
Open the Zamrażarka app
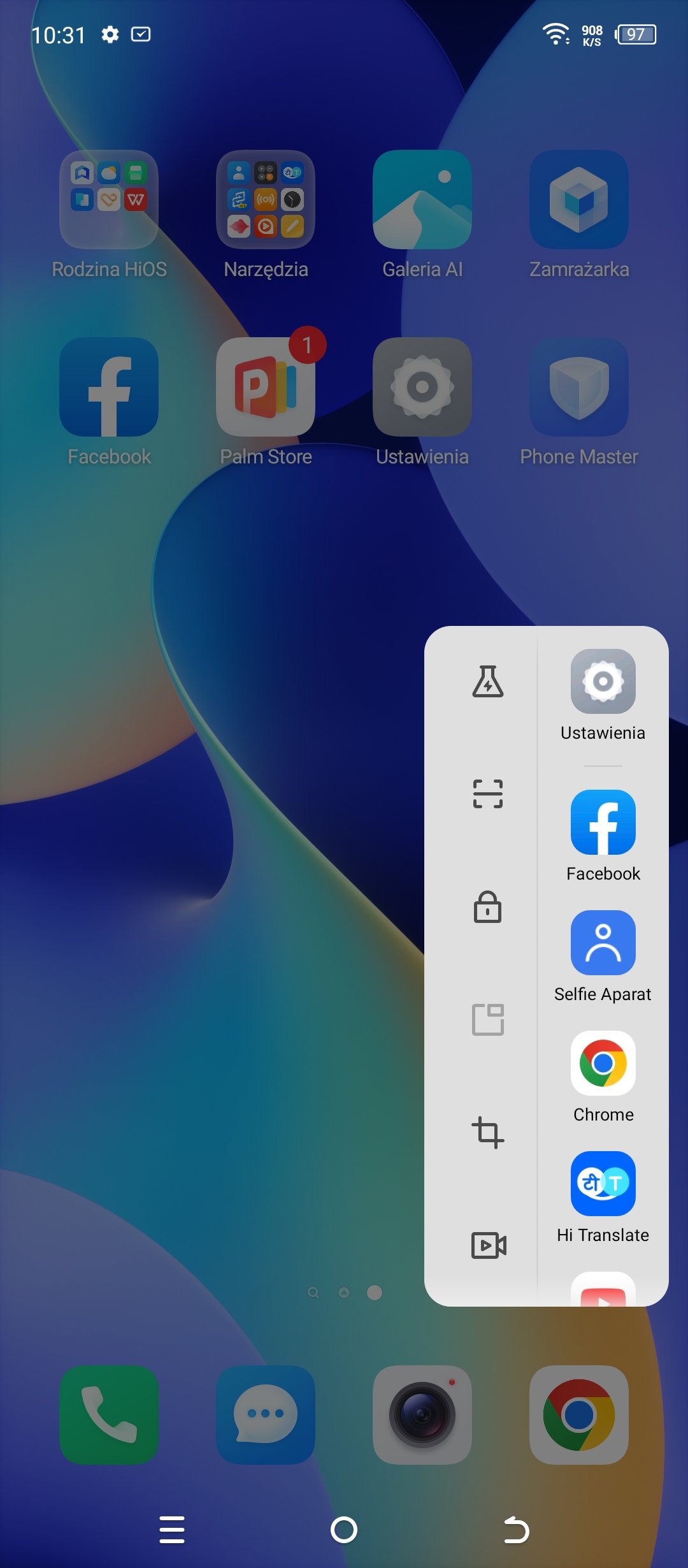pyautogui.click(x=579, y=200)
